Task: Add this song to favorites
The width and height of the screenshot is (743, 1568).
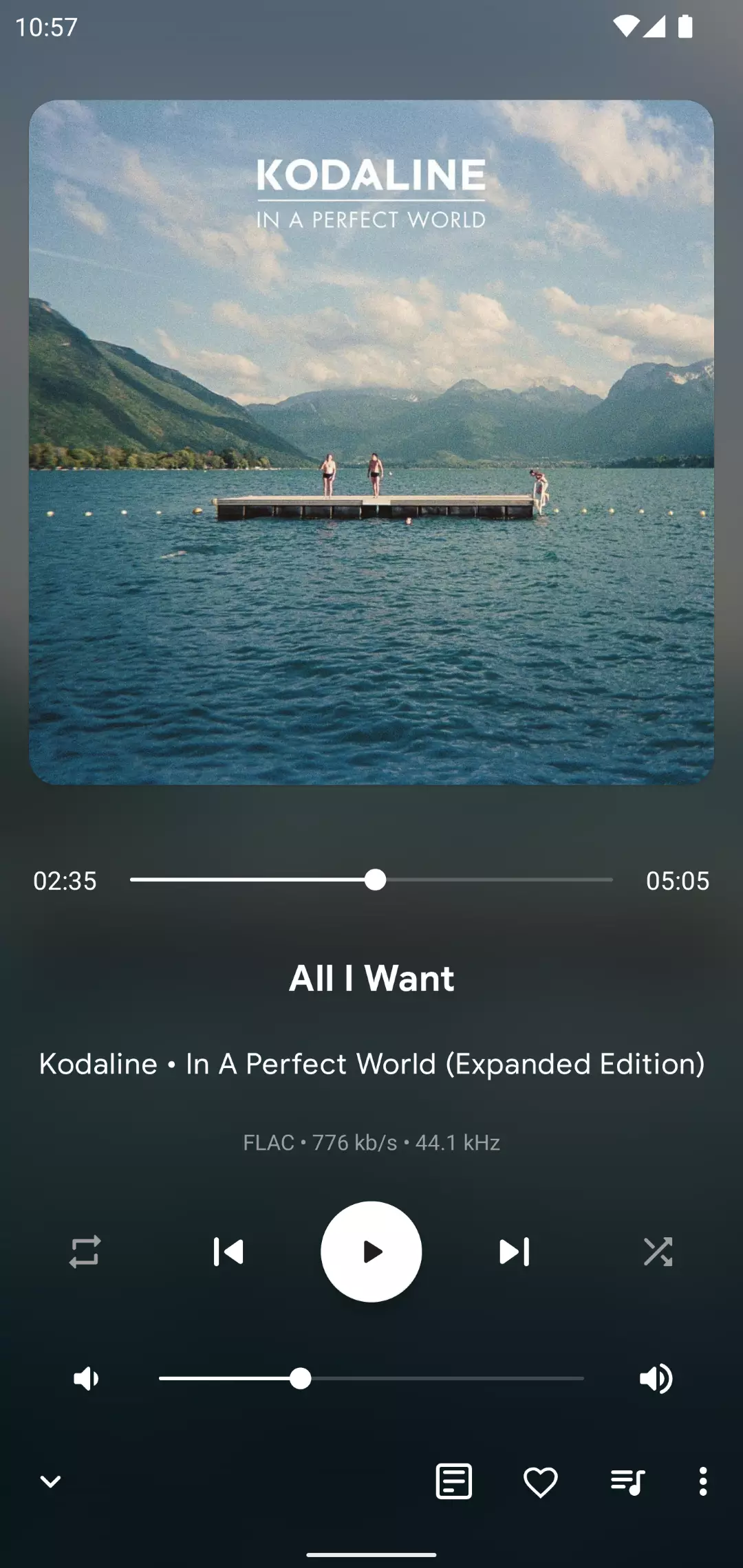Action: pos(541,1481)
